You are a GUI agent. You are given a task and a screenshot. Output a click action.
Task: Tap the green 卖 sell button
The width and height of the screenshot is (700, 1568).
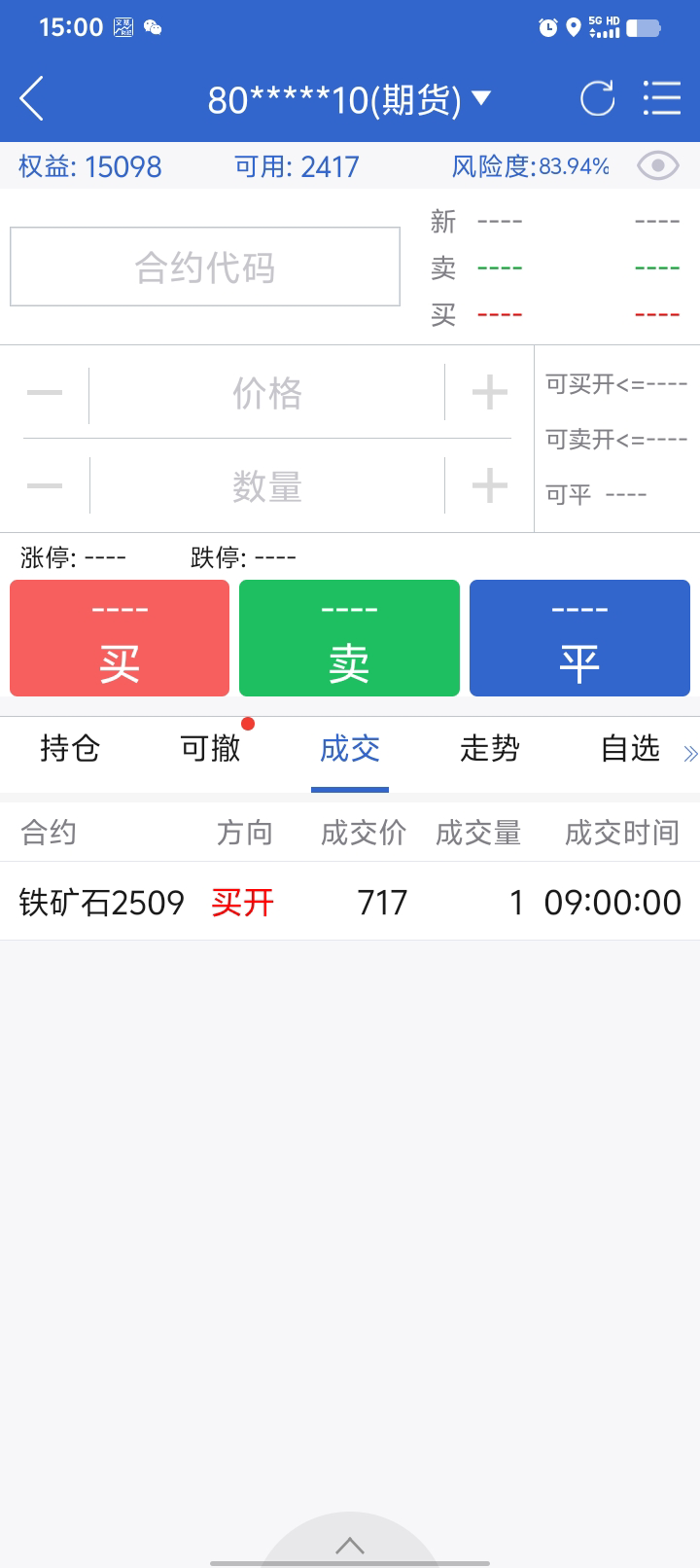tap(349, 638)
